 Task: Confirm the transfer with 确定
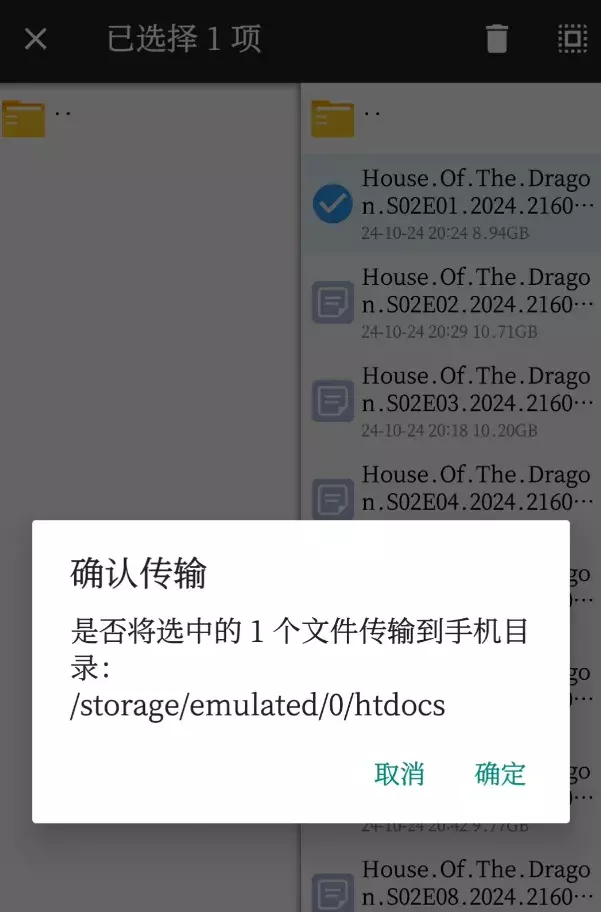pyautogui.click(x=500, y=773)
